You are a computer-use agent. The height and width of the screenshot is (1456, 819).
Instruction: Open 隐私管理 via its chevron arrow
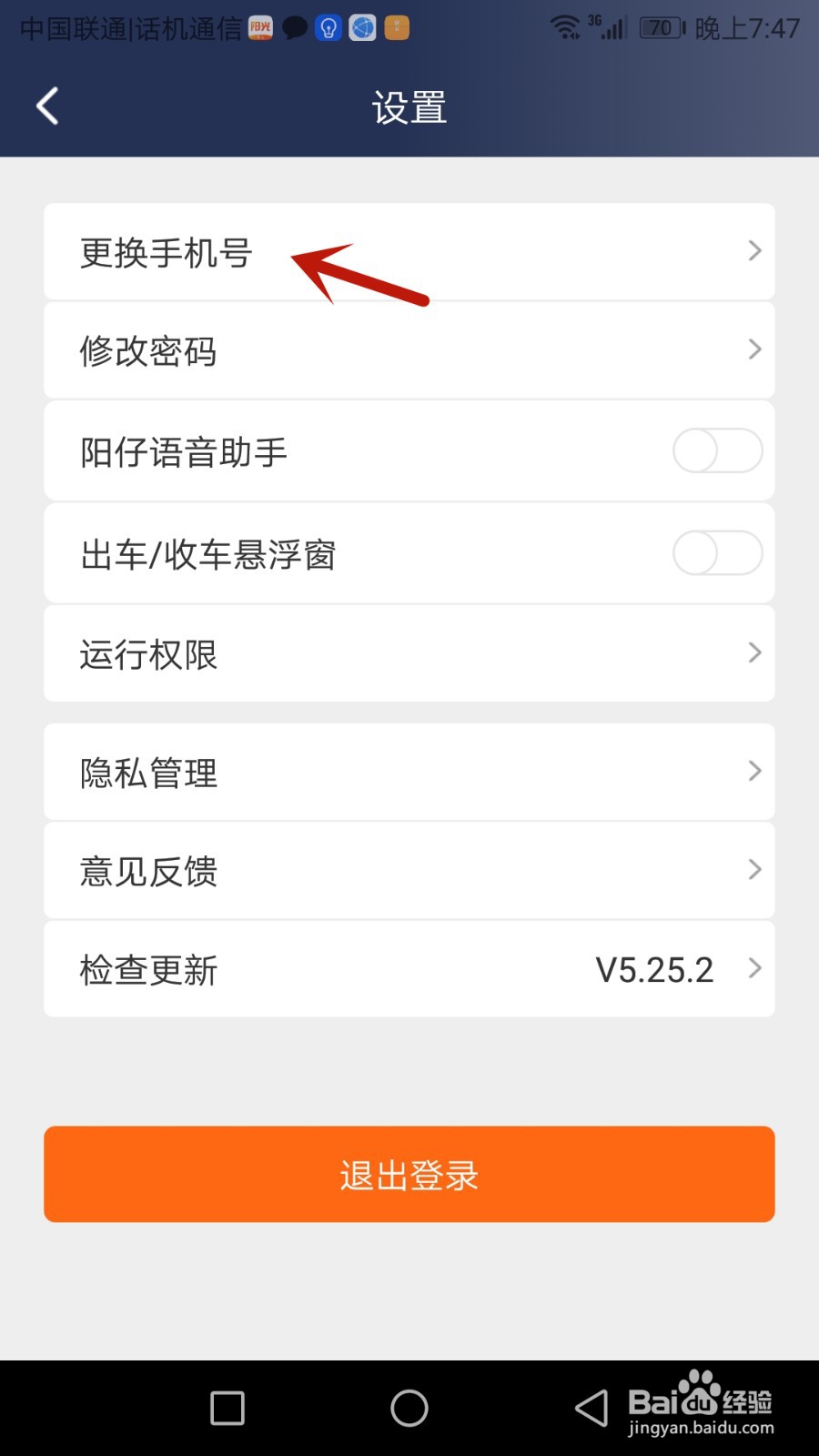coord(753,771)
